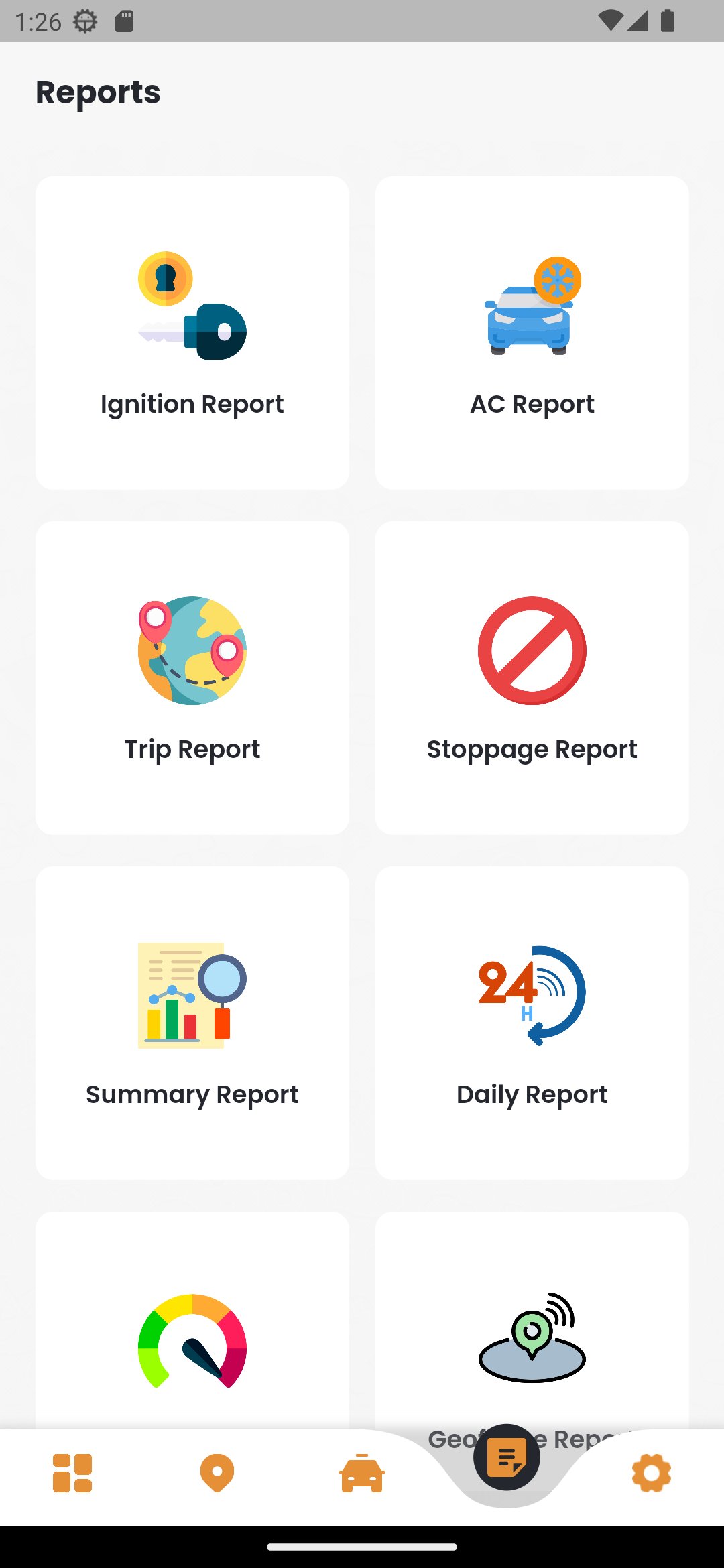724x1568 pixels.
Task: Open the Daily Report card
Action: click(x=532, y=1023)
